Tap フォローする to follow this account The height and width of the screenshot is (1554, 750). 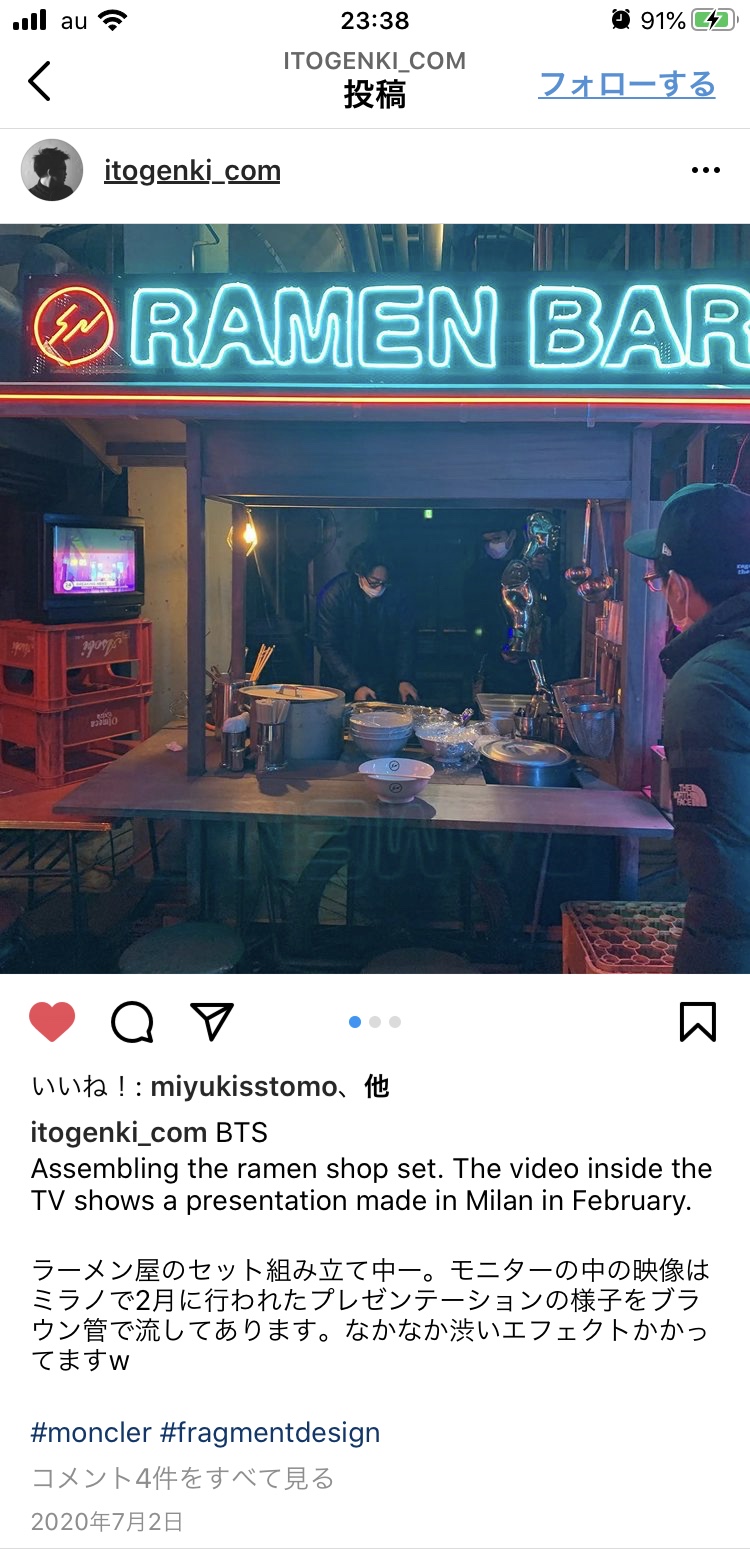click(x=627, y=84)
